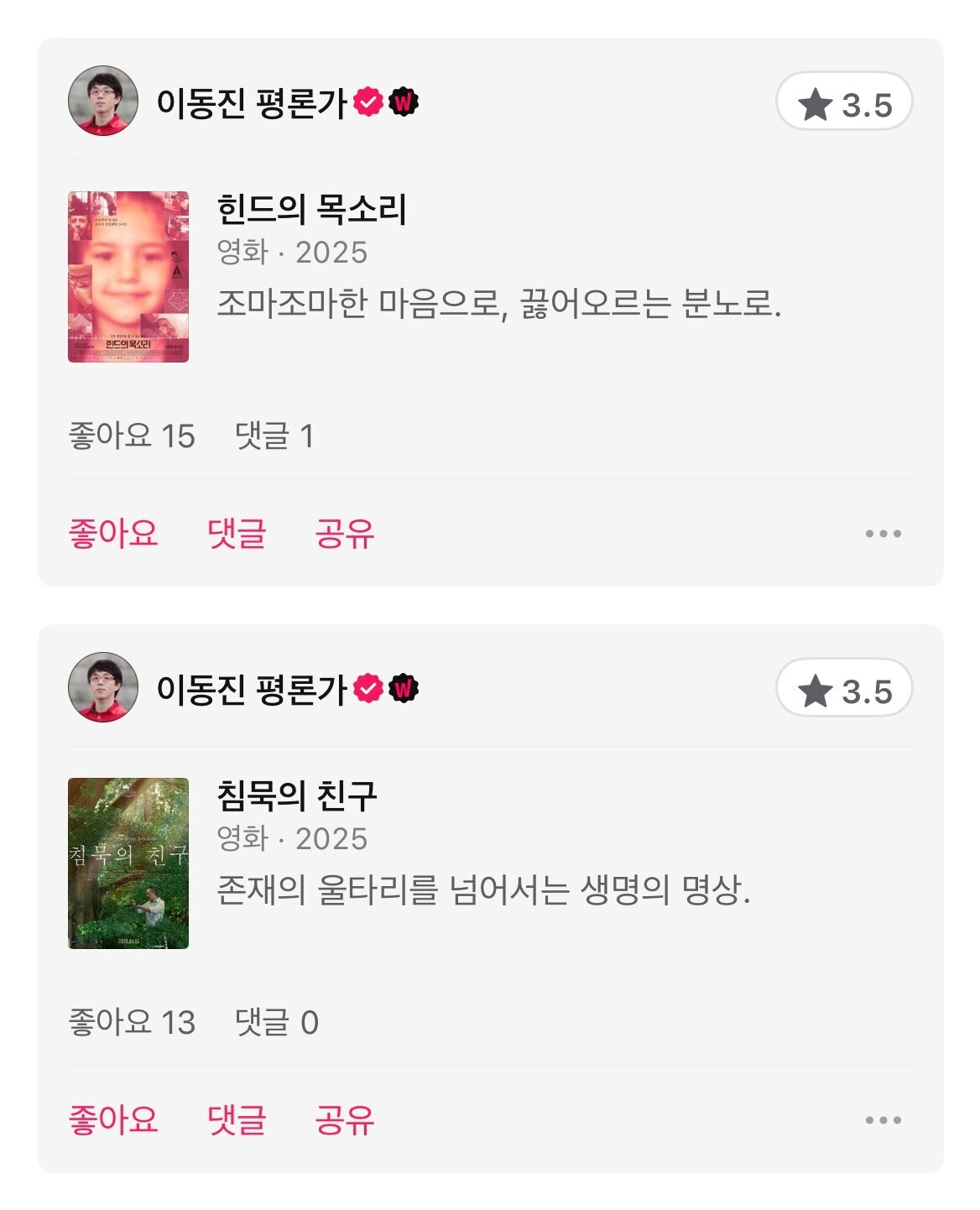980x1210 pixels.
Task: Like the 힌드의 목소리 review
Action: point(113,533)
